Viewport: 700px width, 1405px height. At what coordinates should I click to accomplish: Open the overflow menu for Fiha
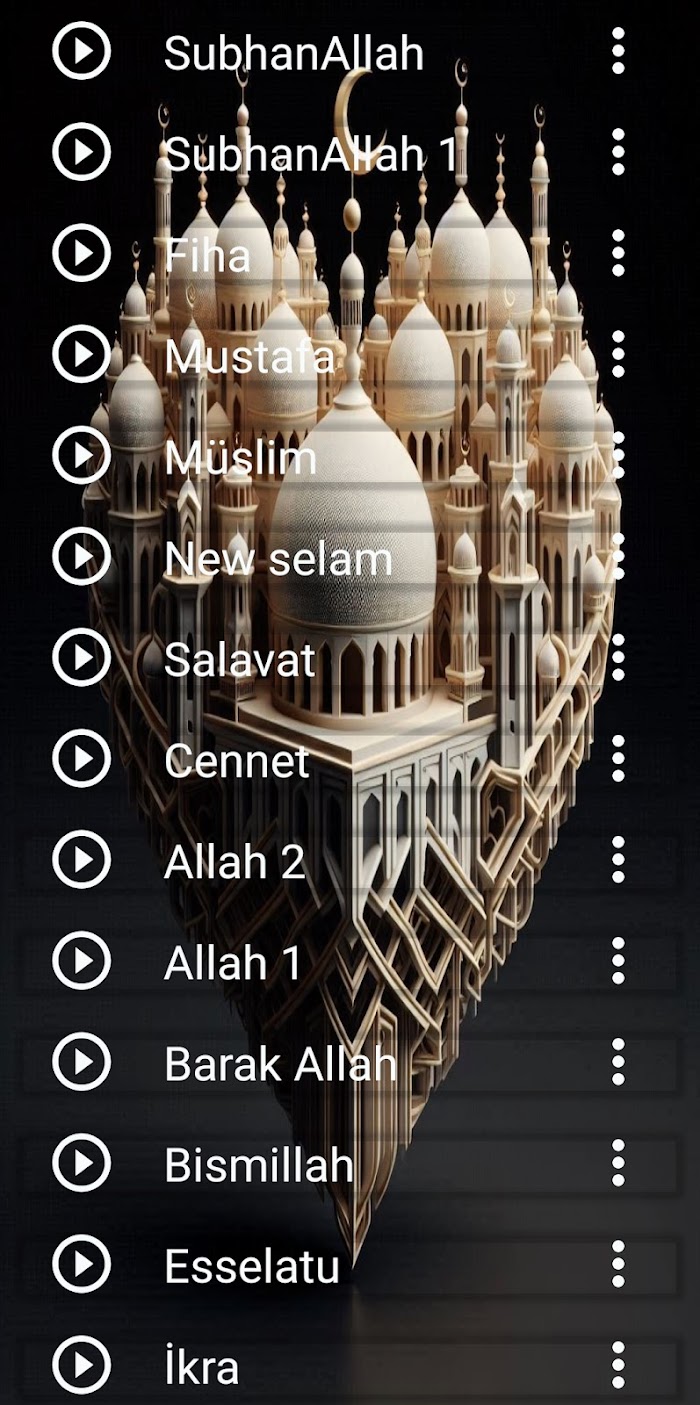(618, 253)
